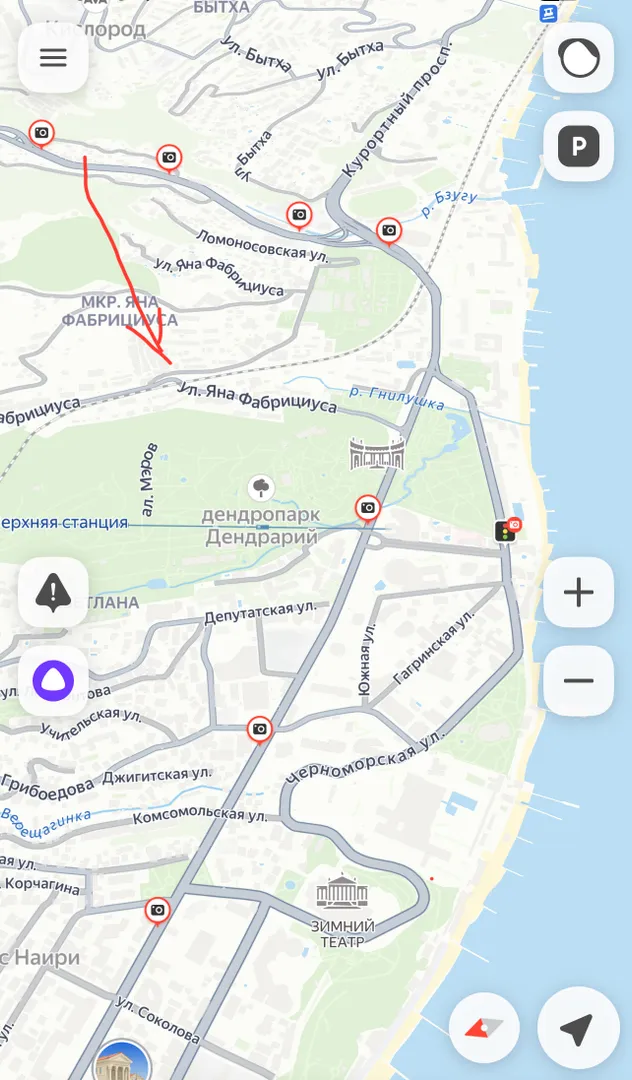Image resolution: width=632 pixels, height=1080 pixels.
Task: Open Alice voice assistant
Action: click(53, 682)
